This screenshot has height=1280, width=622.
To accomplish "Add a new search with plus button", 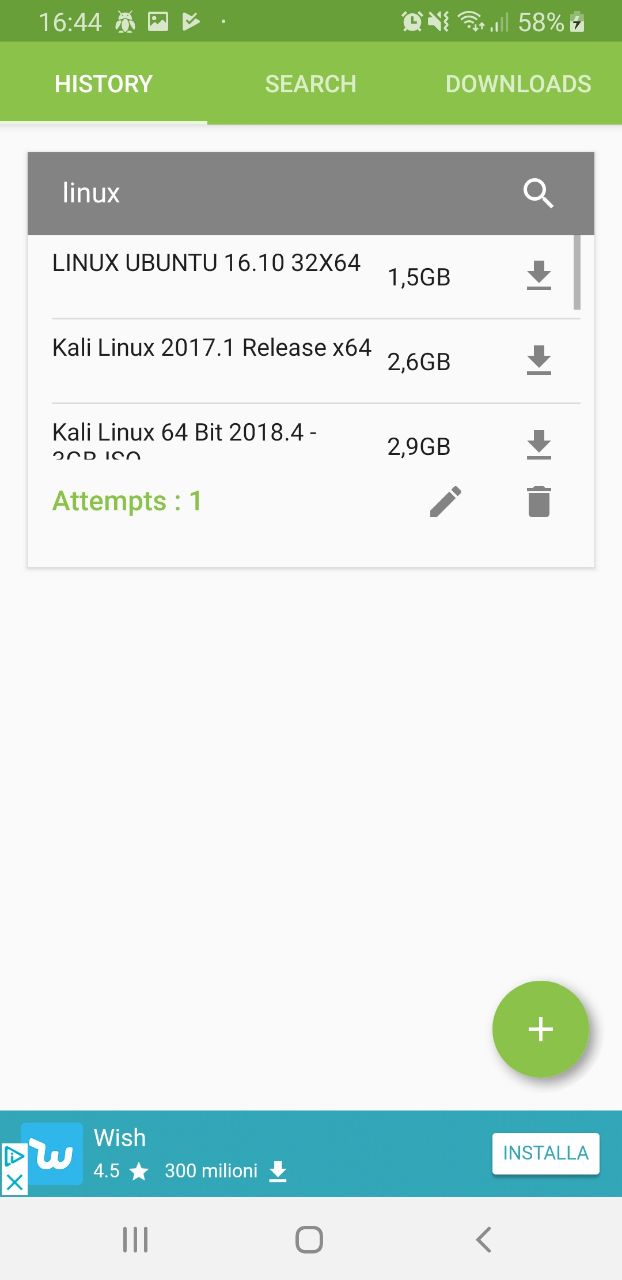I will click(x=540, y=1029).
